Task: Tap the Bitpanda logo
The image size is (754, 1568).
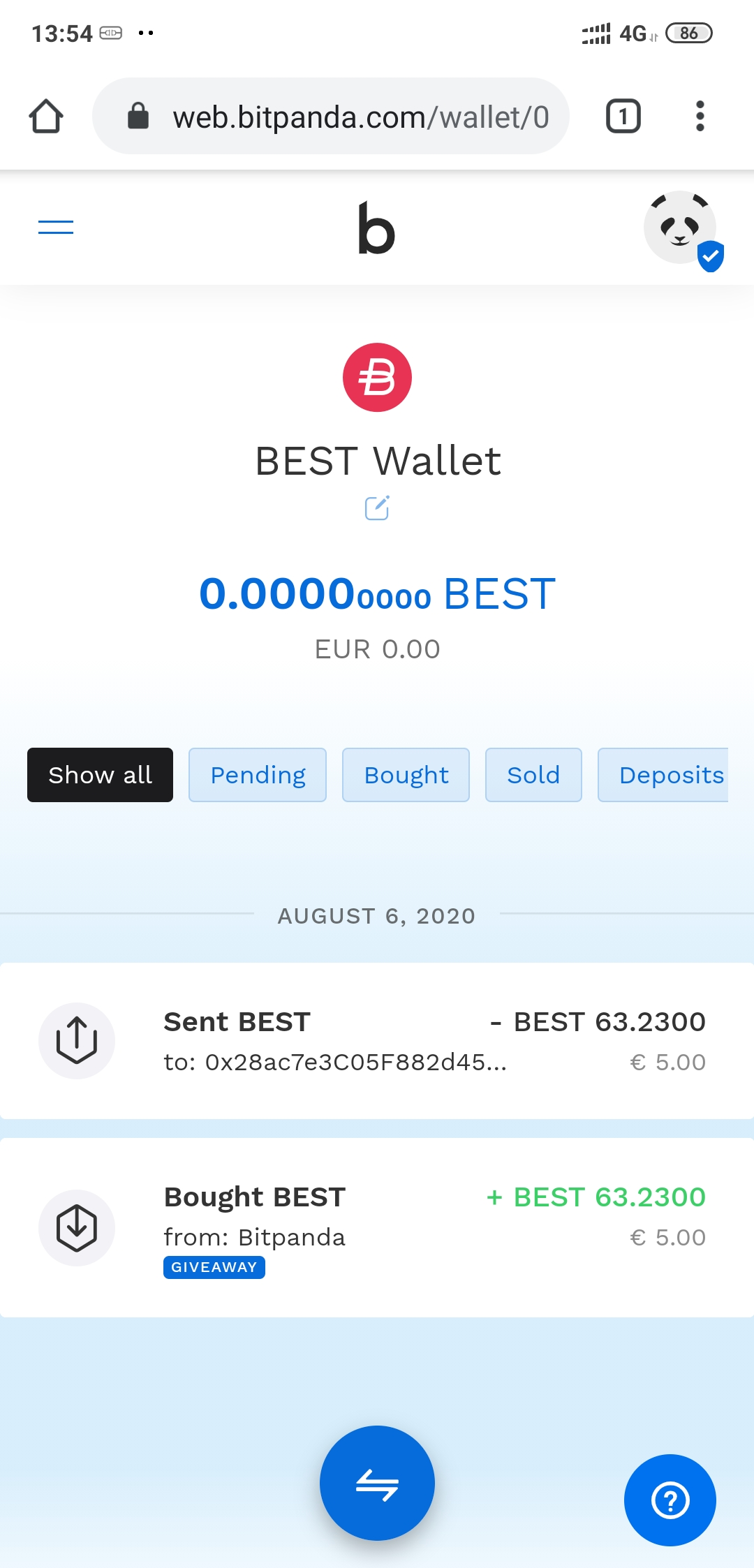Action: pos(376,228)
